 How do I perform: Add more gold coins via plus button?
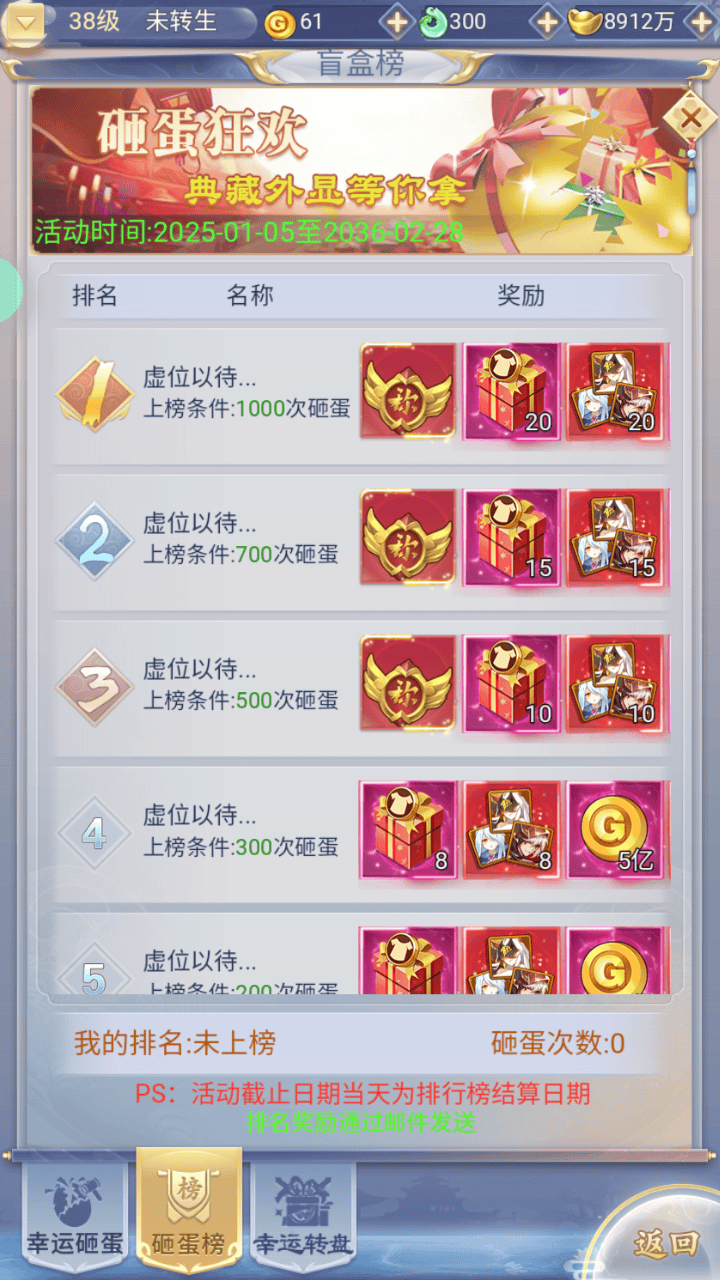[x=397, y=22]
